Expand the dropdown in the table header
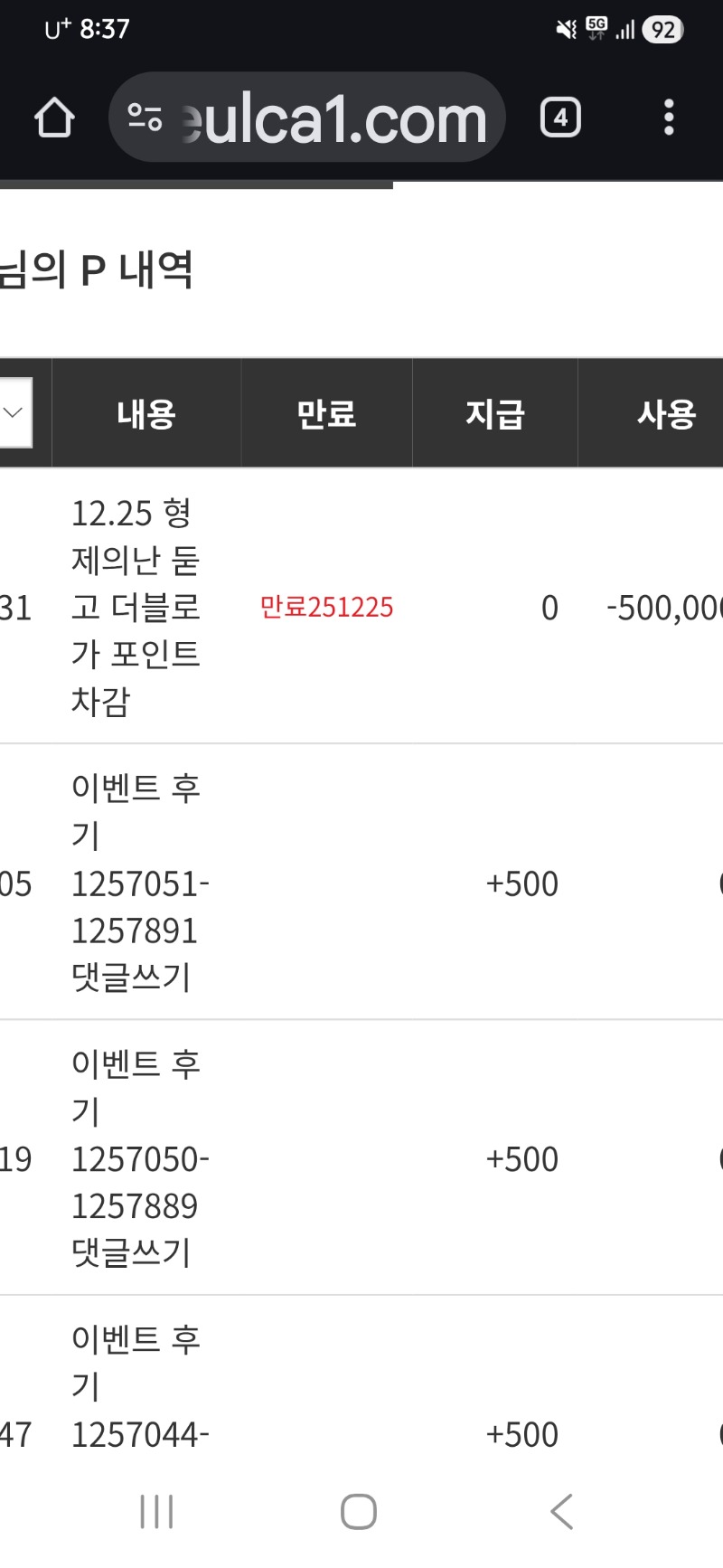The width and height of the screenshot is (723, 1568). [x=14, y=412]
